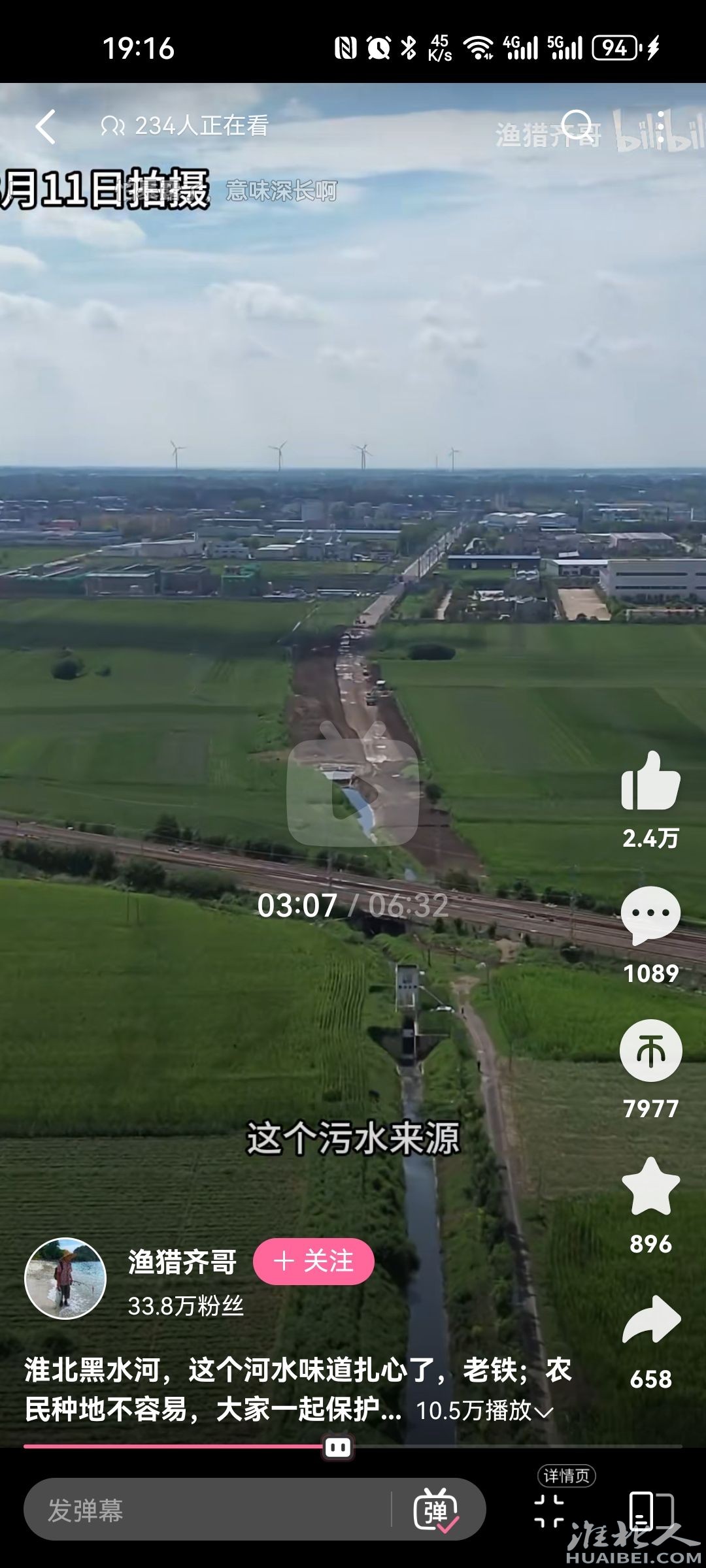The width and height of the screenshot is (706, 1568).
Task: Add the video to favorites
Action: [650, 1186]
